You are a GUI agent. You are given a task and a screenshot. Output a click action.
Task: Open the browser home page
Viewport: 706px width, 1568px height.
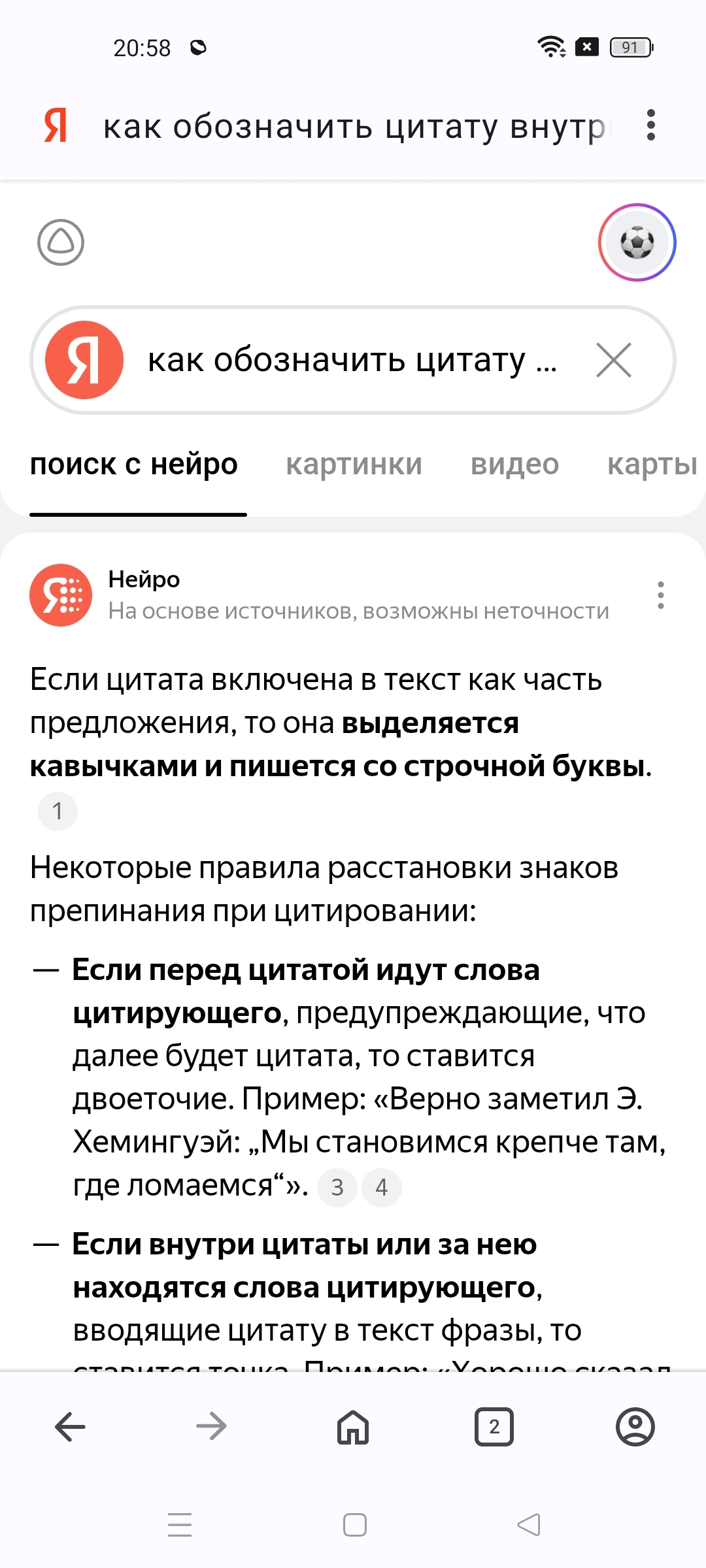click(x=353, y=1426)
